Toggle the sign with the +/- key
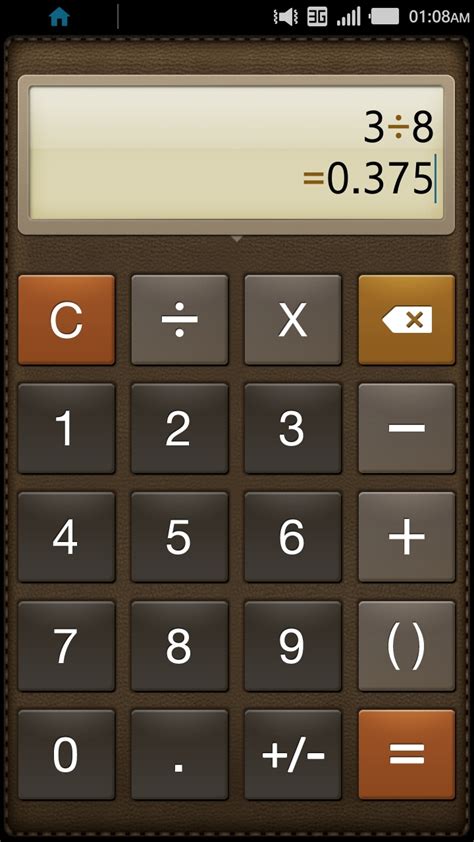This screenshot has width=474, height=842. [x=293, y=754]
